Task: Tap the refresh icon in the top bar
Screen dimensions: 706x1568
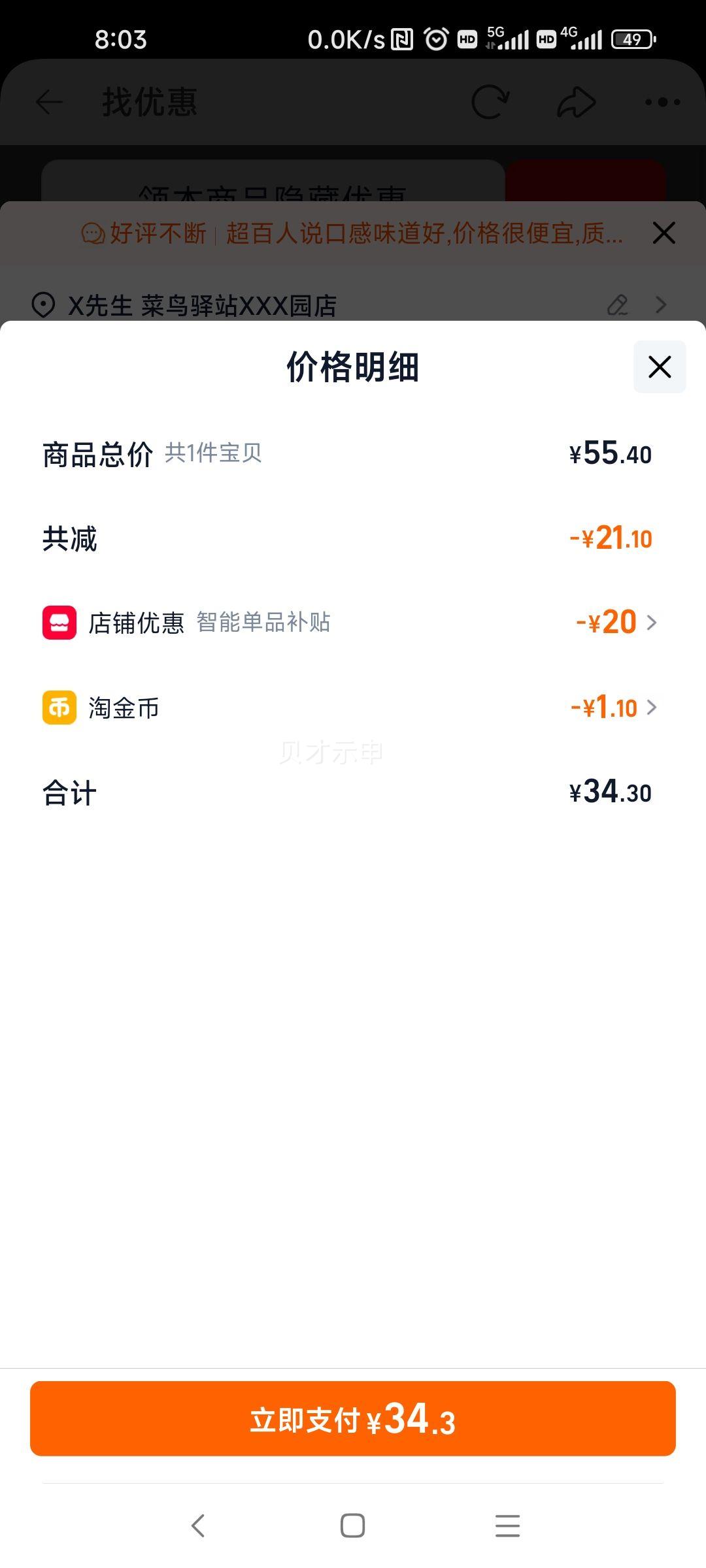Action: pyautogui.click(x=490, y=101)
